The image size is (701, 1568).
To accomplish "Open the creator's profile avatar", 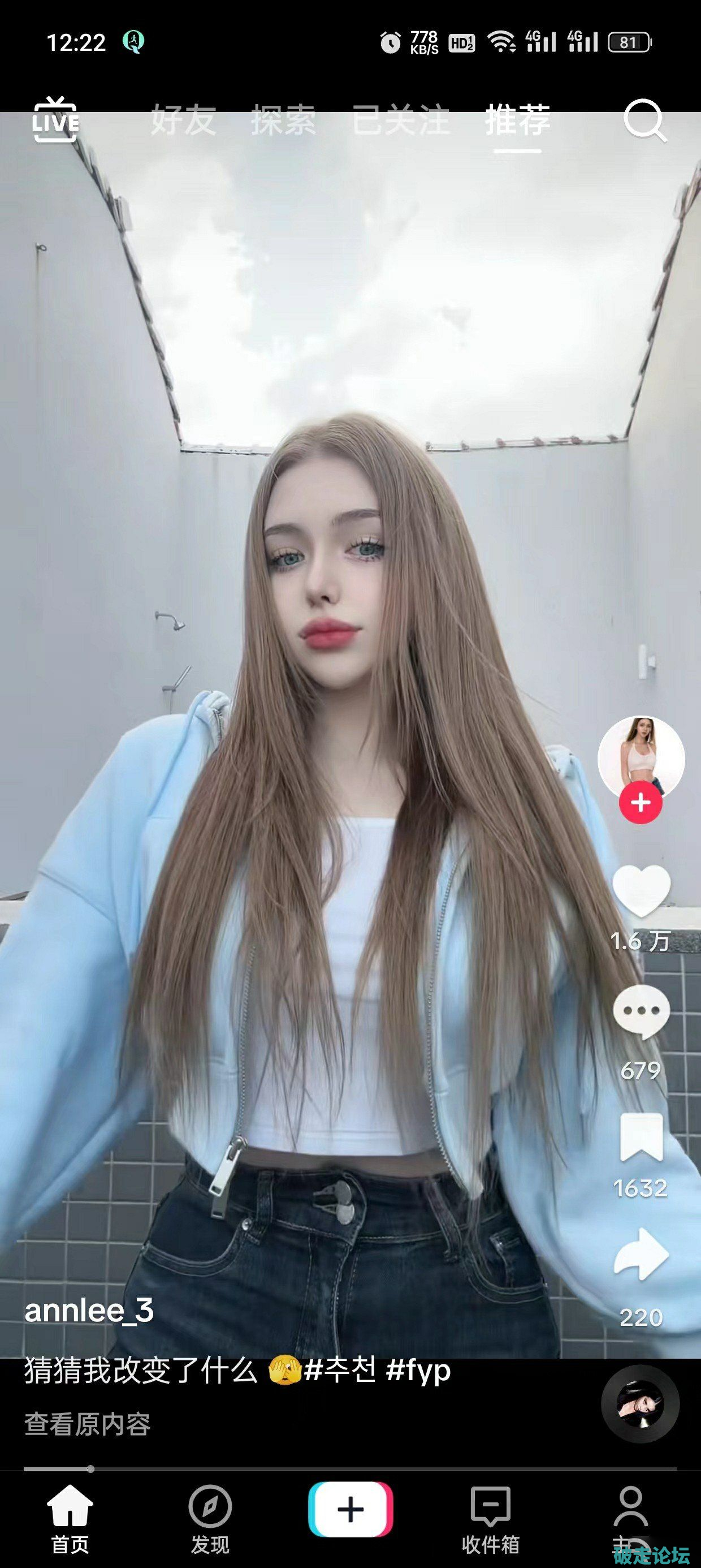I will point(641,757).
